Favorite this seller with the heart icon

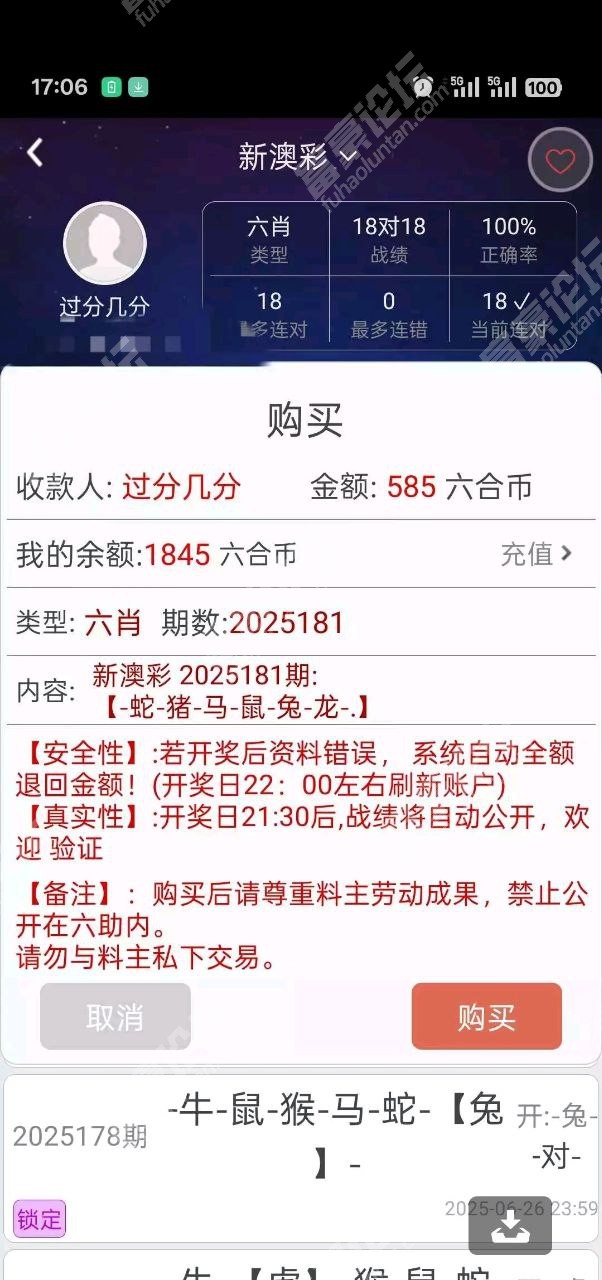pos(560,161)
